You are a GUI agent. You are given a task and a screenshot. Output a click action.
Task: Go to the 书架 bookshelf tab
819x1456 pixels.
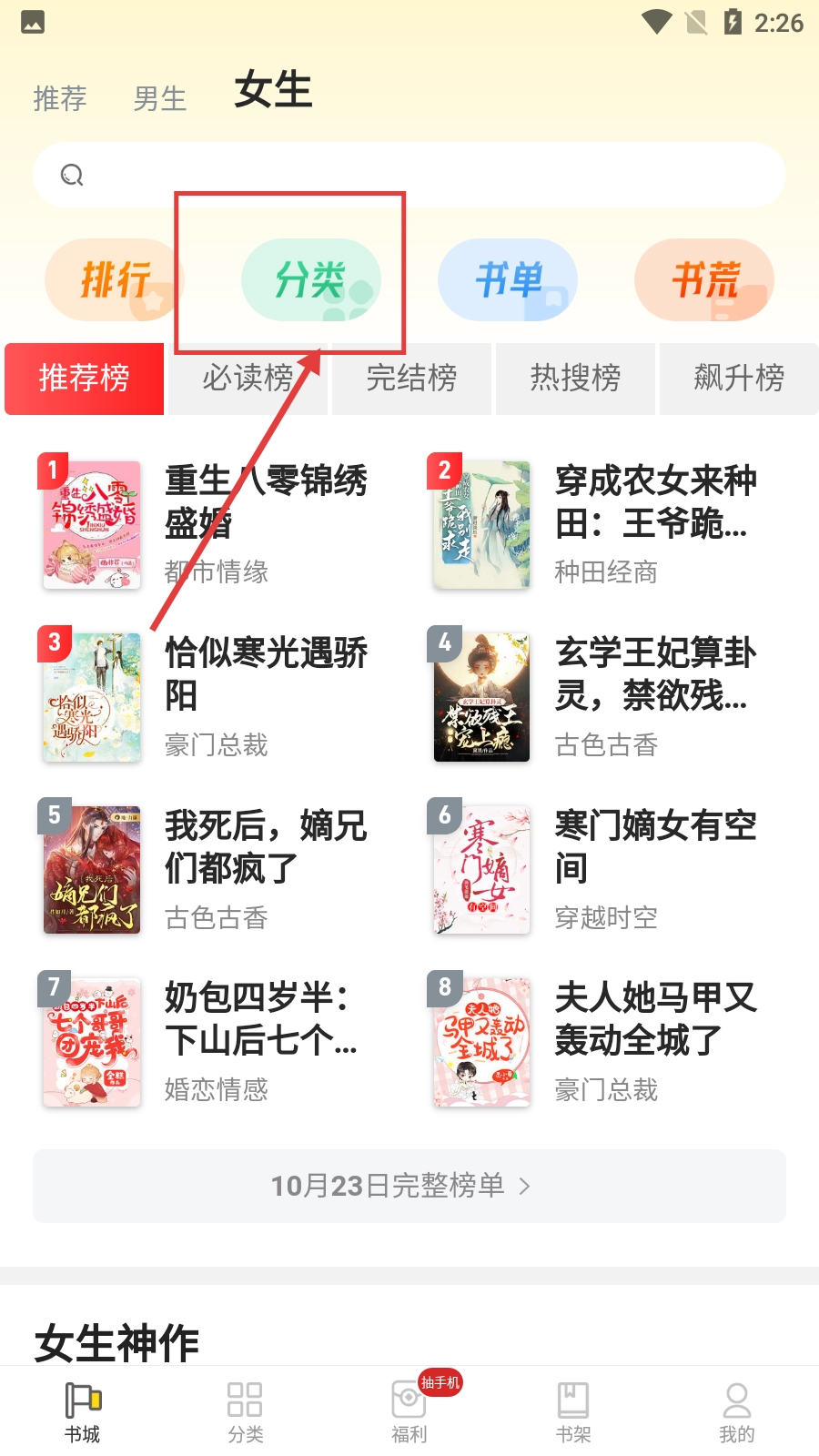point(573,1410)
